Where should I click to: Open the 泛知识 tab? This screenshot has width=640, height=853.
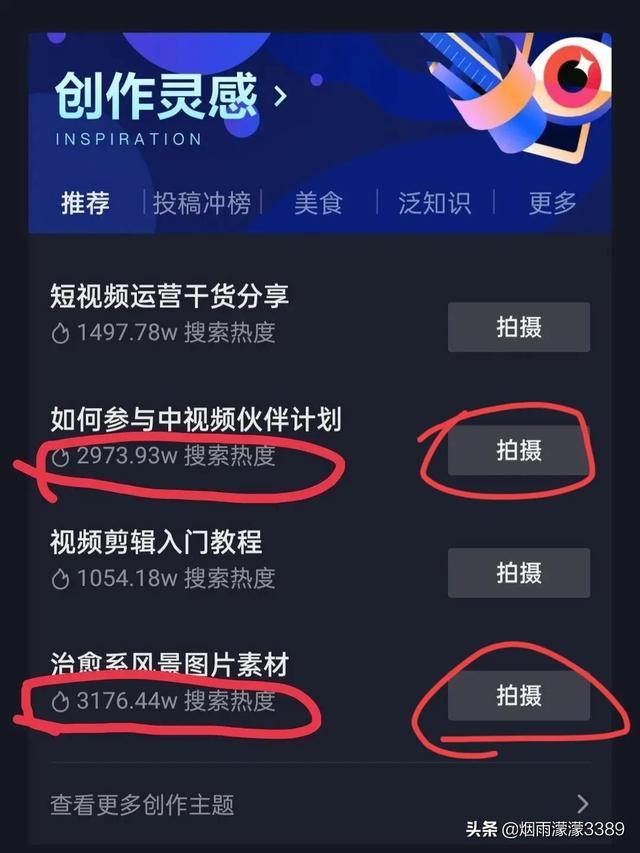point(434,203)
